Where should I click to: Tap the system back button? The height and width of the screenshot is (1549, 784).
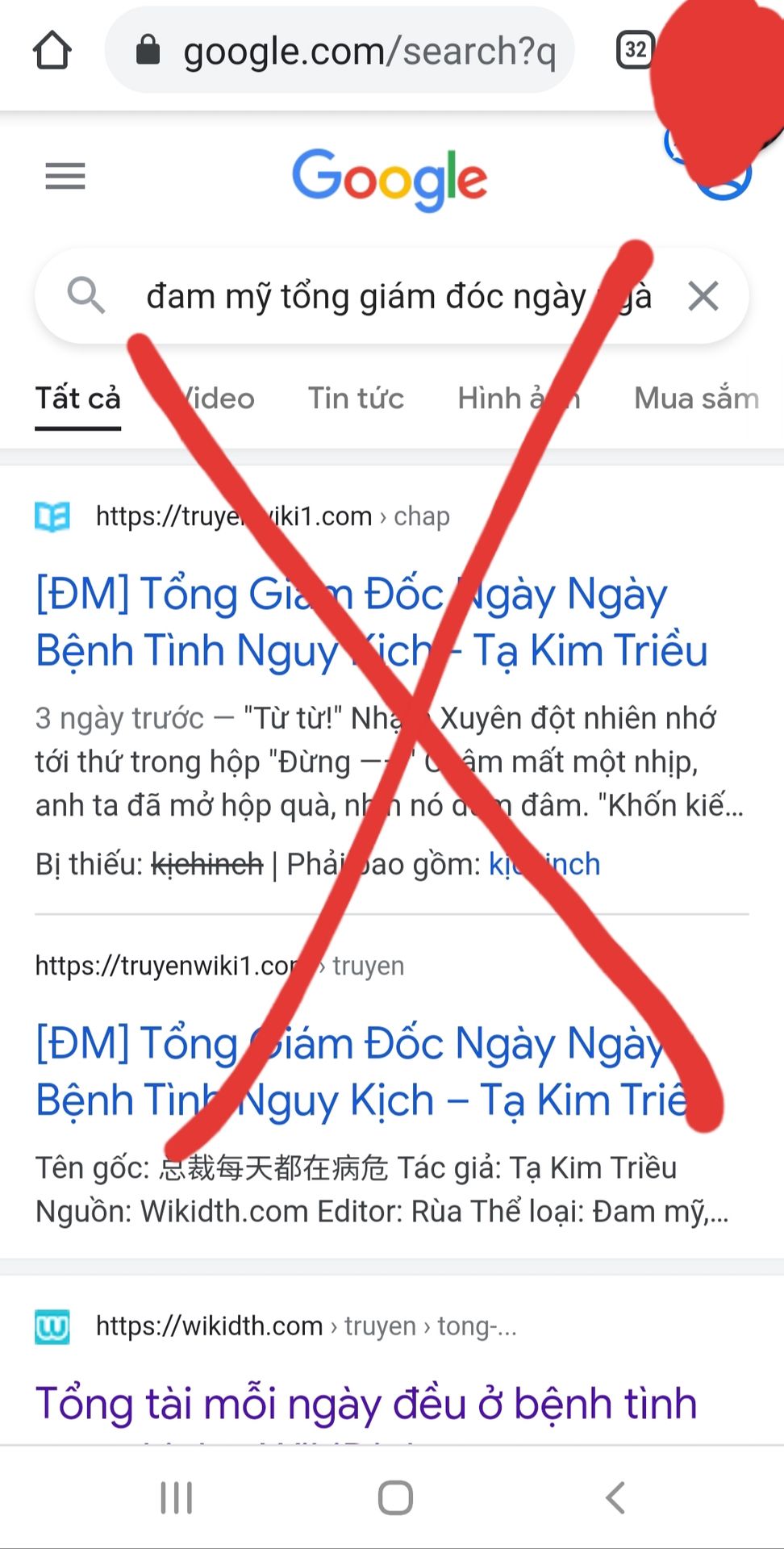pyautogui.click(x=615, y=1498)
